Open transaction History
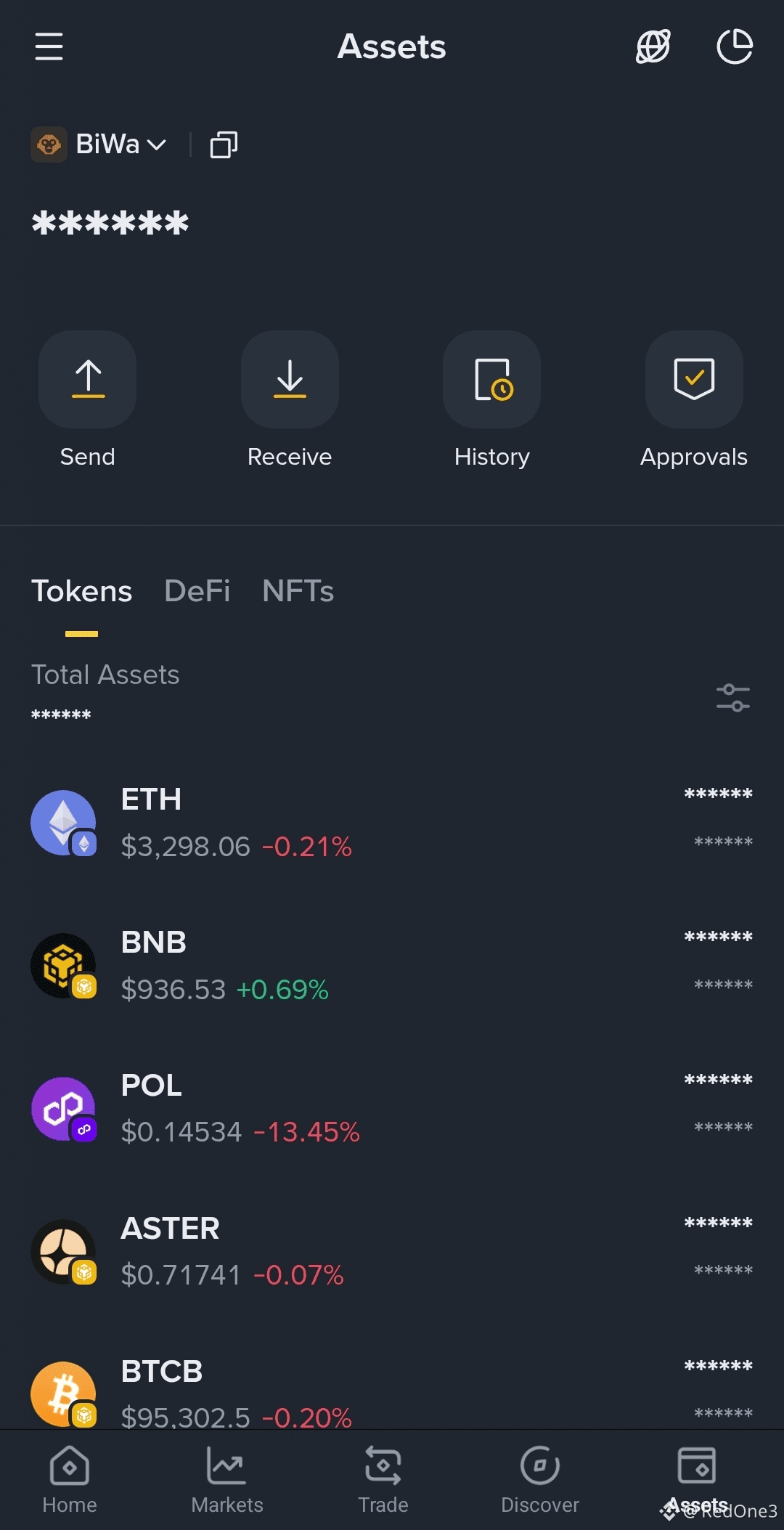 (x=492, y=380)
